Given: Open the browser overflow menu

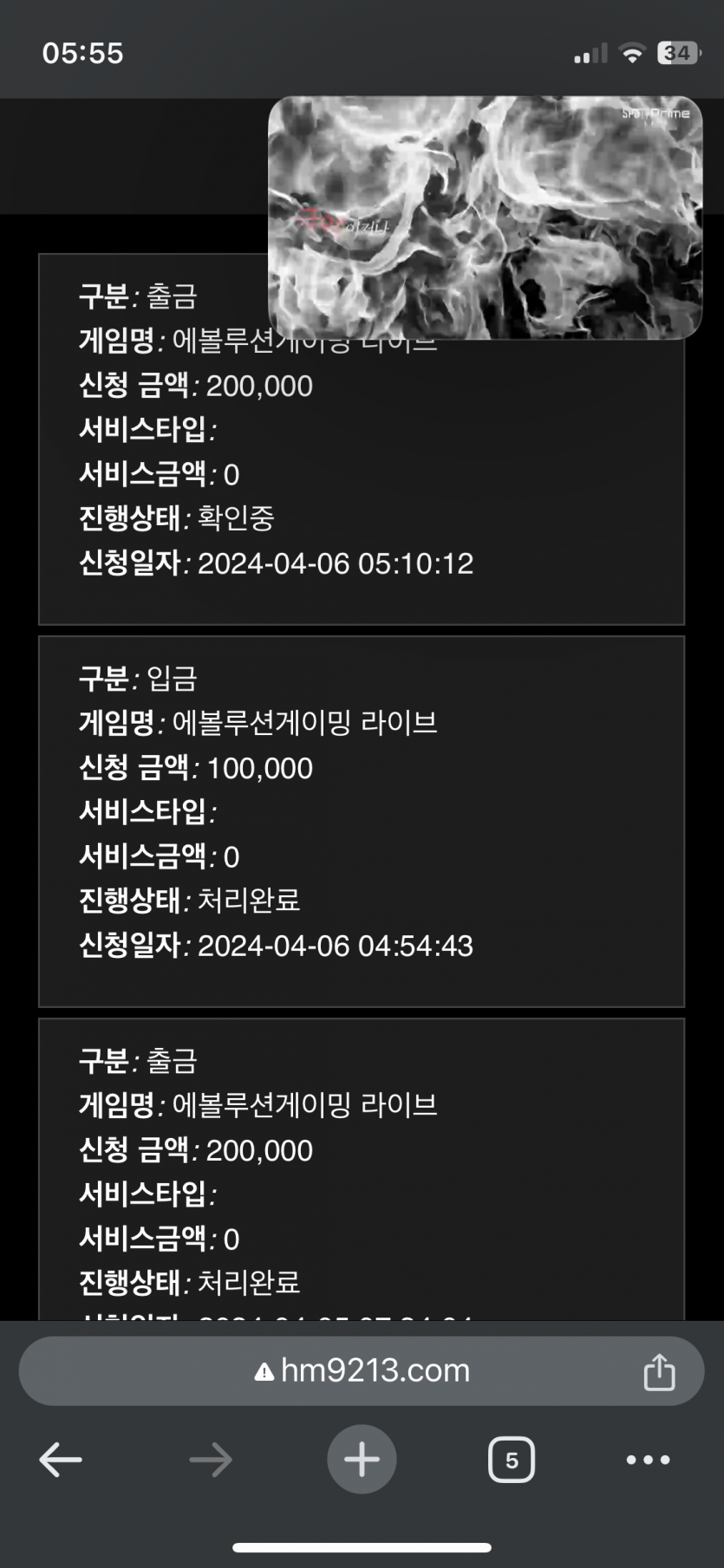Looking at the screenshot, I should (649, 1460).
